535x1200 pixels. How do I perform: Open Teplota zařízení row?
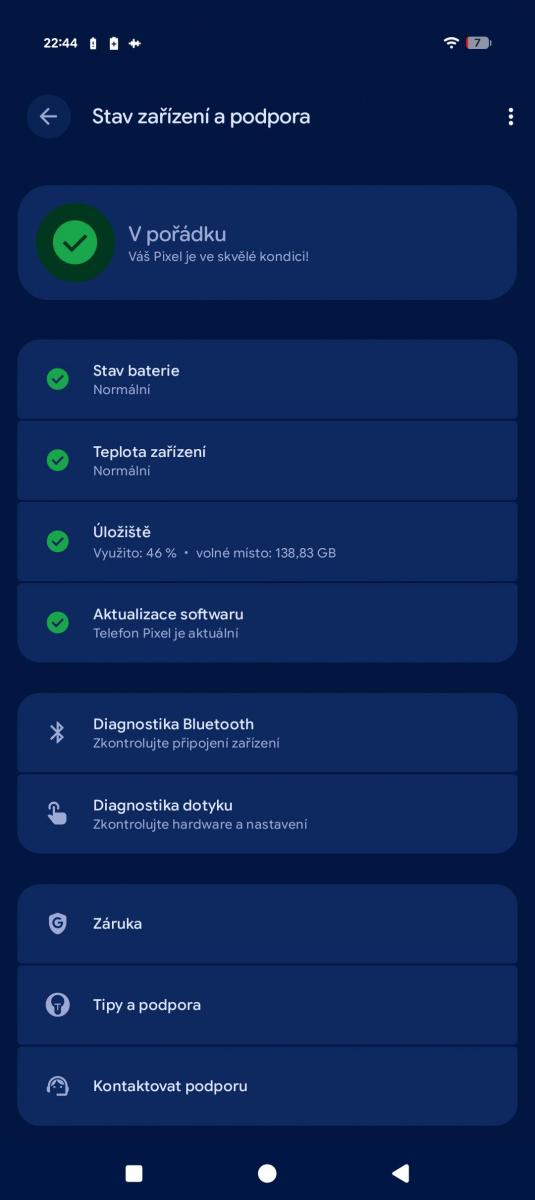[267, 460]
